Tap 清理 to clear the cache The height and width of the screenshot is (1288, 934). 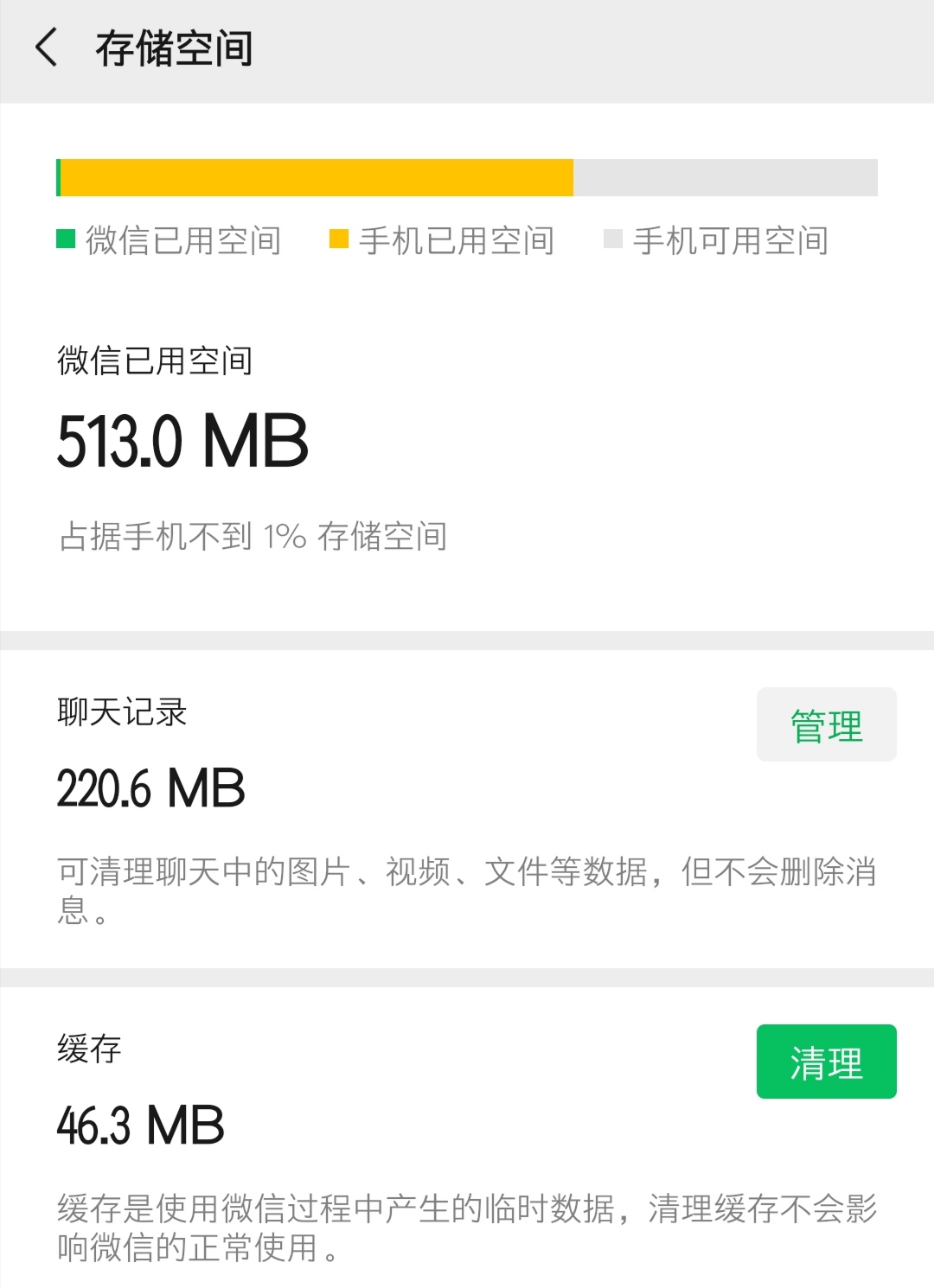825,1062
